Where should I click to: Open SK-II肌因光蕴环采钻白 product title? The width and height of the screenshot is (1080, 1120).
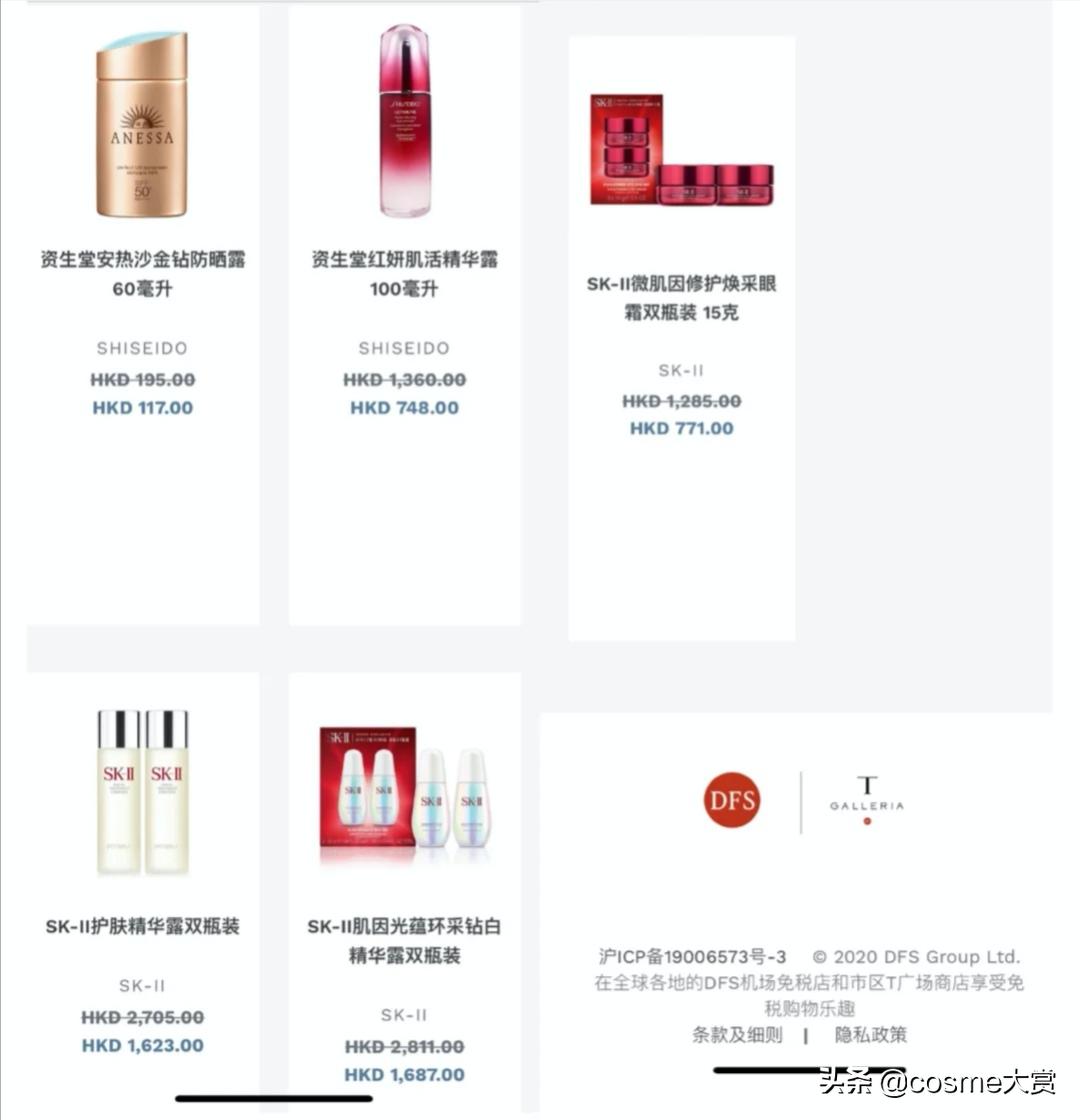(404, 942)
